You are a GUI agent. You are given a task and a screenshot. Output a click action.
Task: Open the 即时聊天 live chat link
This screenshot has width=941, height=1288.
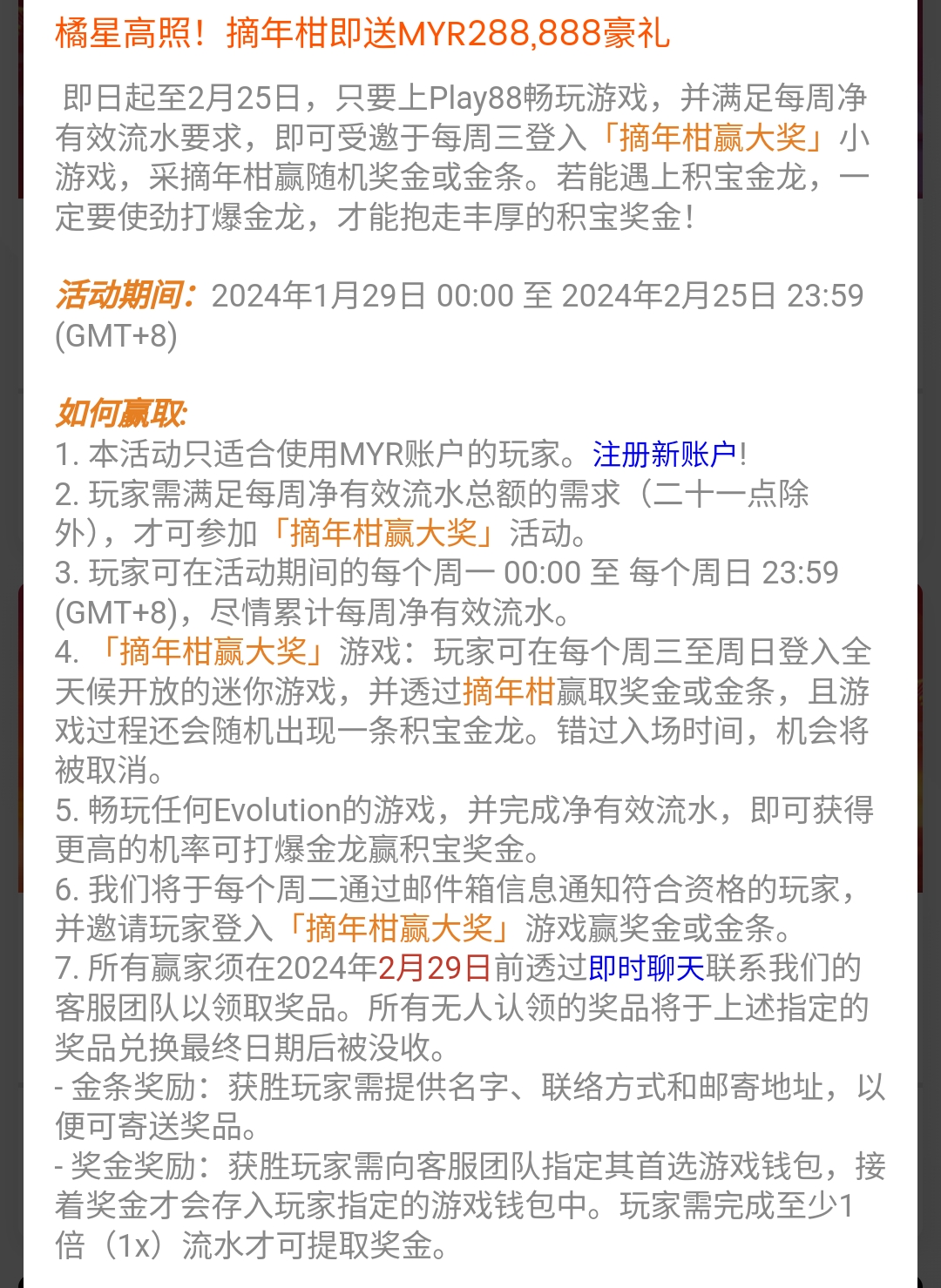click(x=646, y=968)
